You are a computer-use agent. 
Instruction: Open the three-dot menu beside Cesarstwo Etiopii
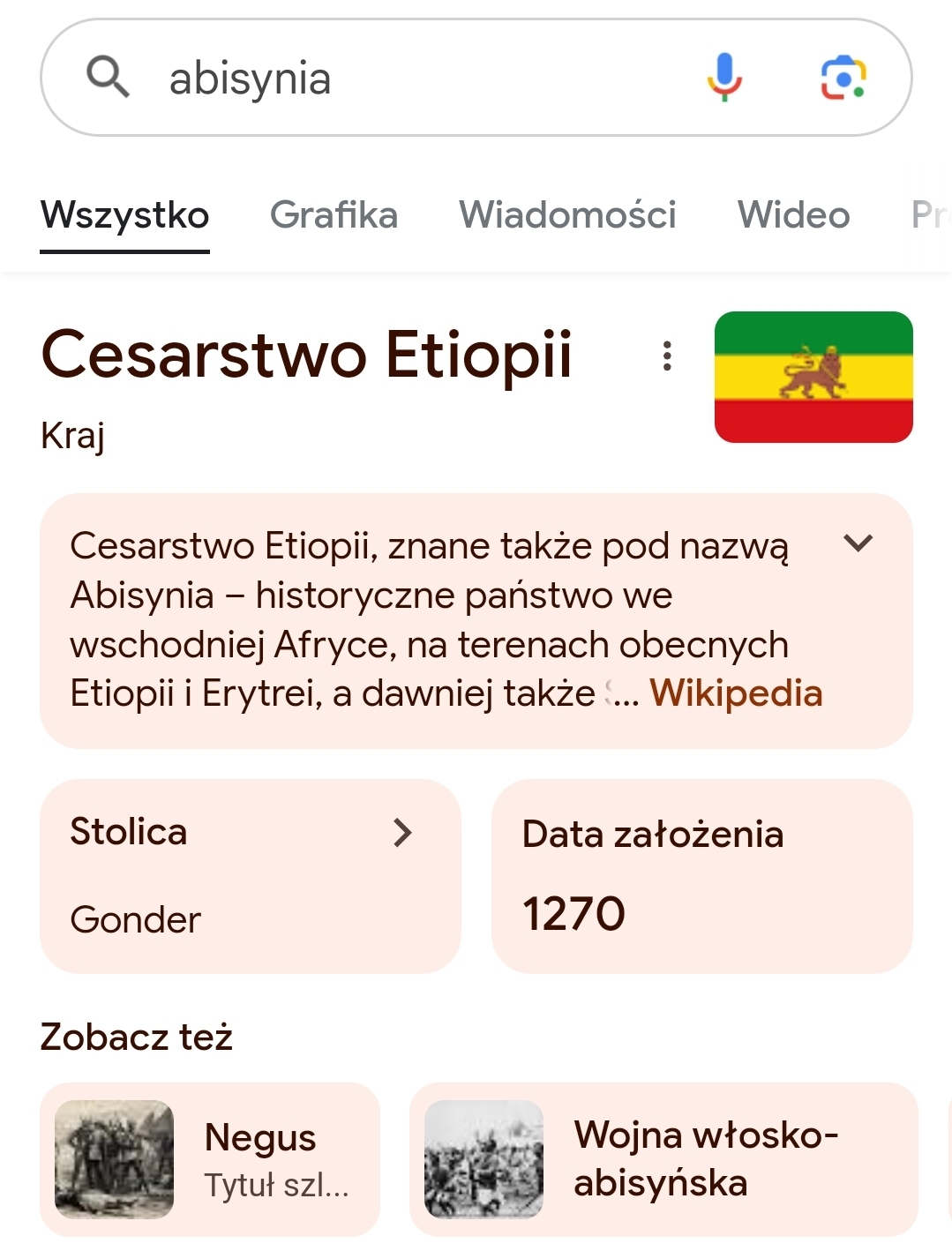click(x=667, y=356)
